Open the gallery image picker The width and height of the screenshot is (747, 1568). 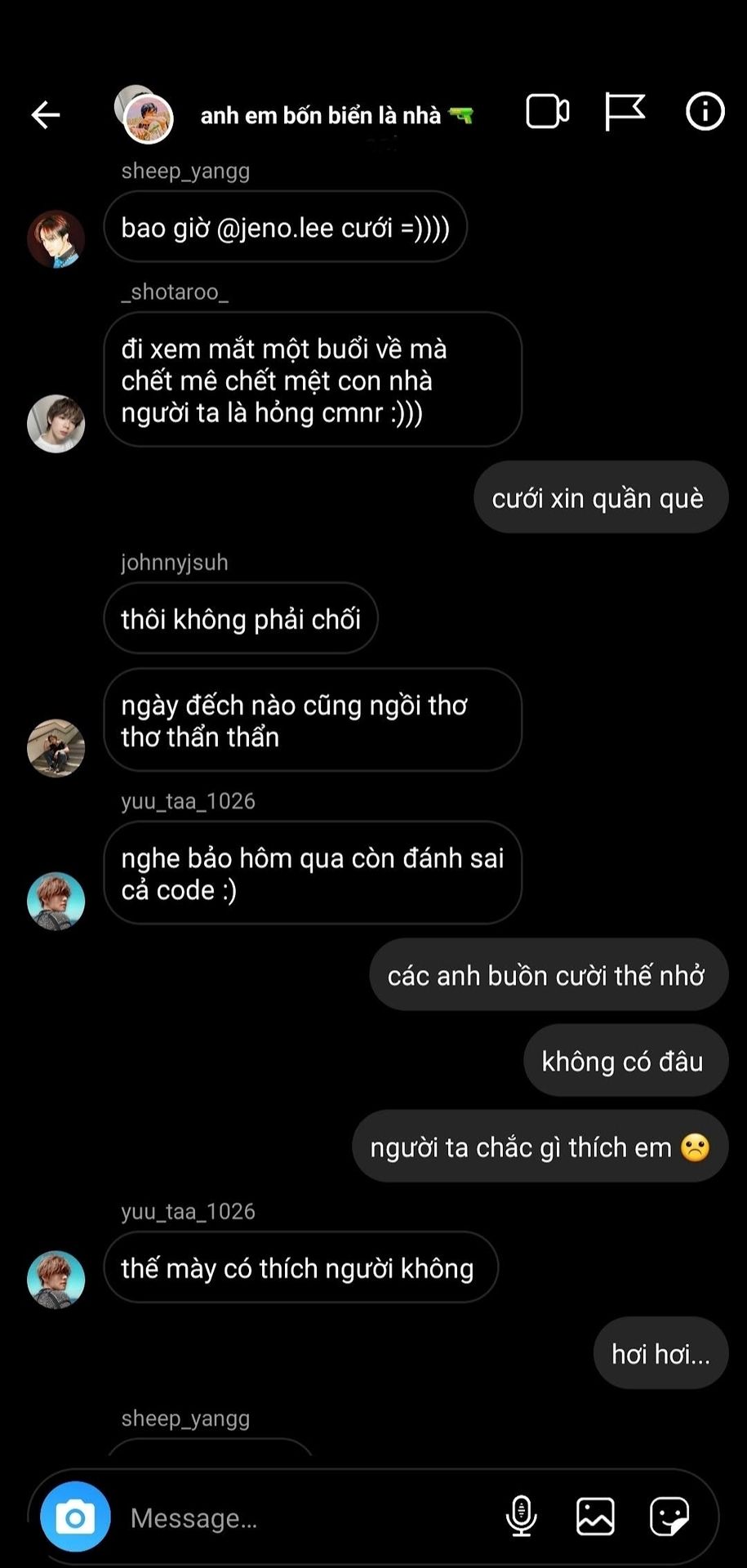596,1517
